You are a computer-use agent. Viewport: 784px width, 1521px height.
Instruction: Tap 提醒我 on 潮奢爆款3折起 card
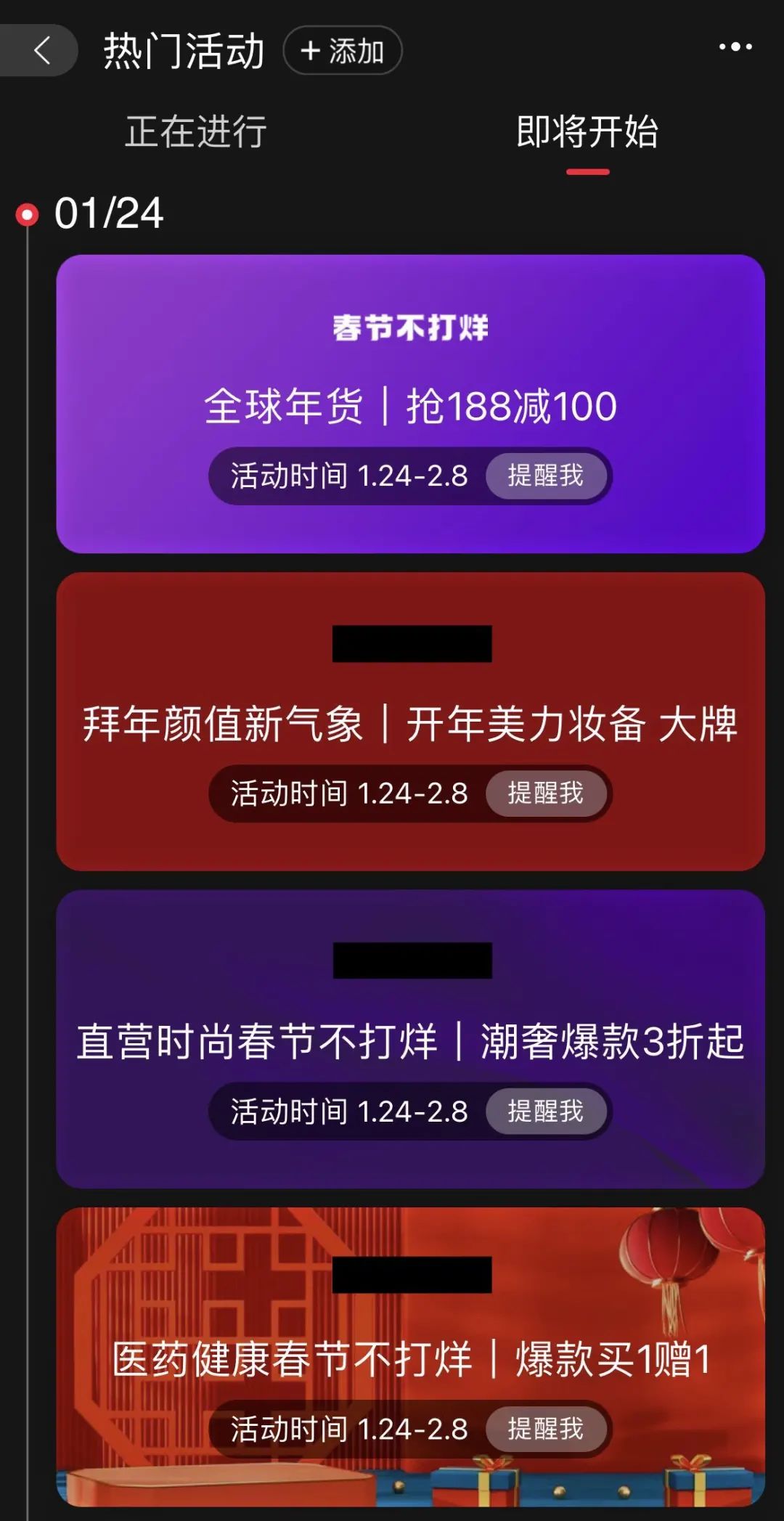[546, 1111]
